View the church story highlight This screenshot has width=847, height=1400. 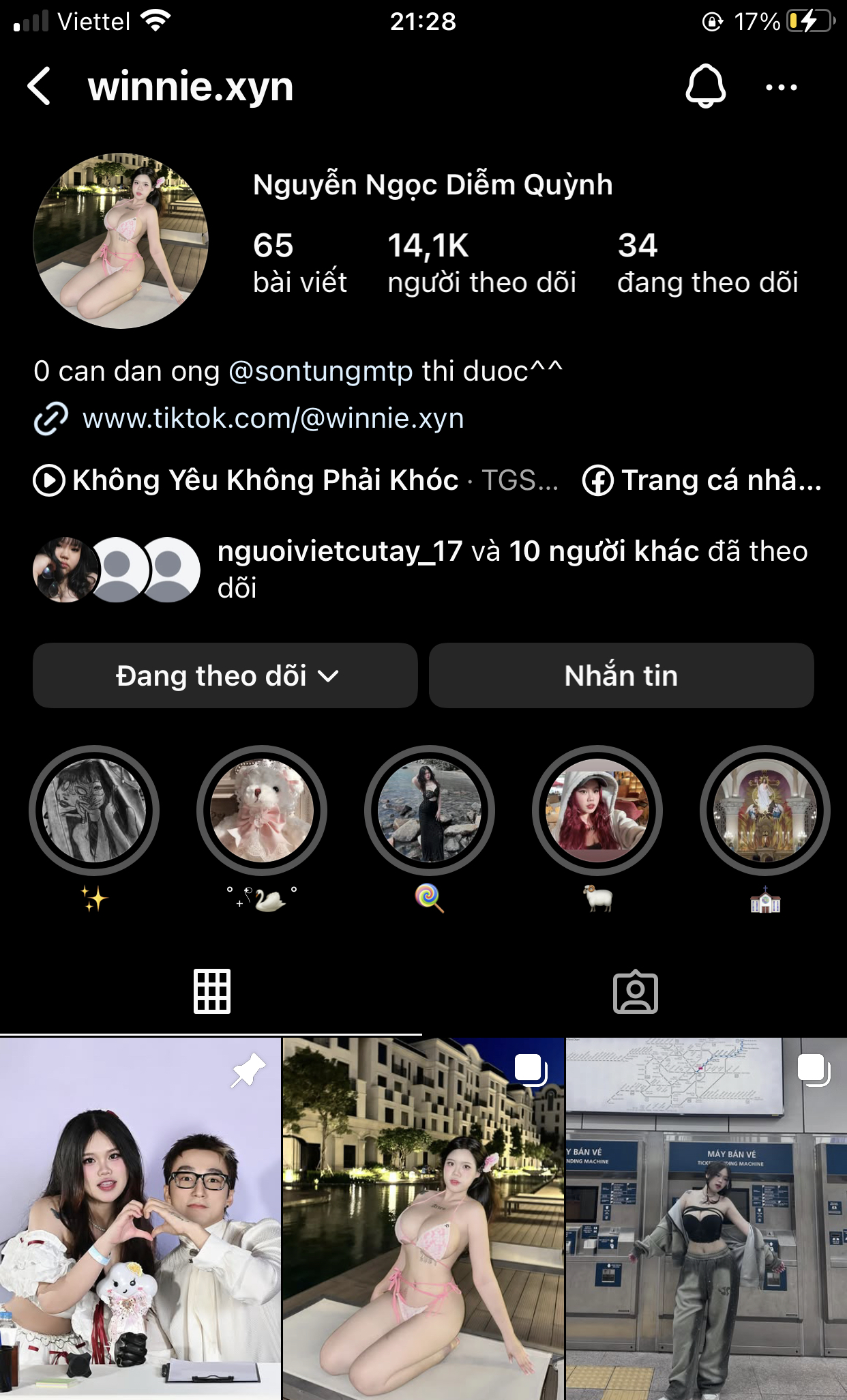pos(765,811)
